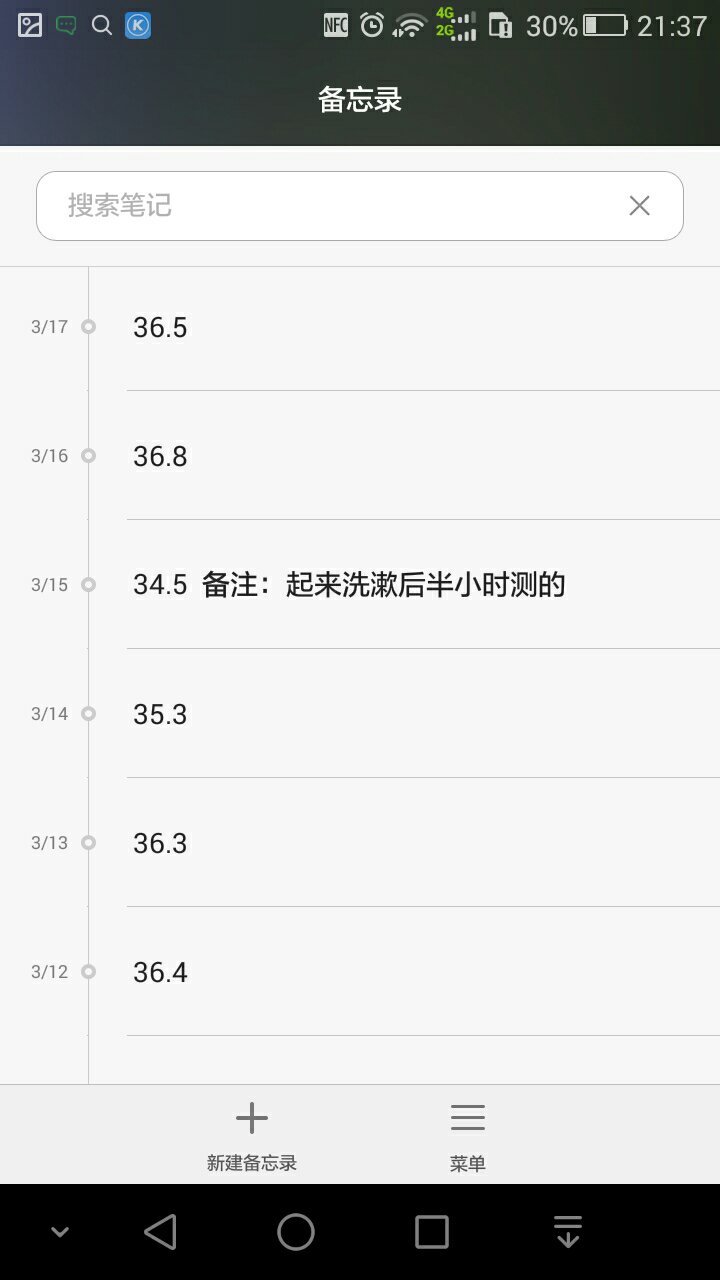Viewport: 720px width, 1280px height.
Task: Return to the home screen
Action: [x=296, y=1232]
